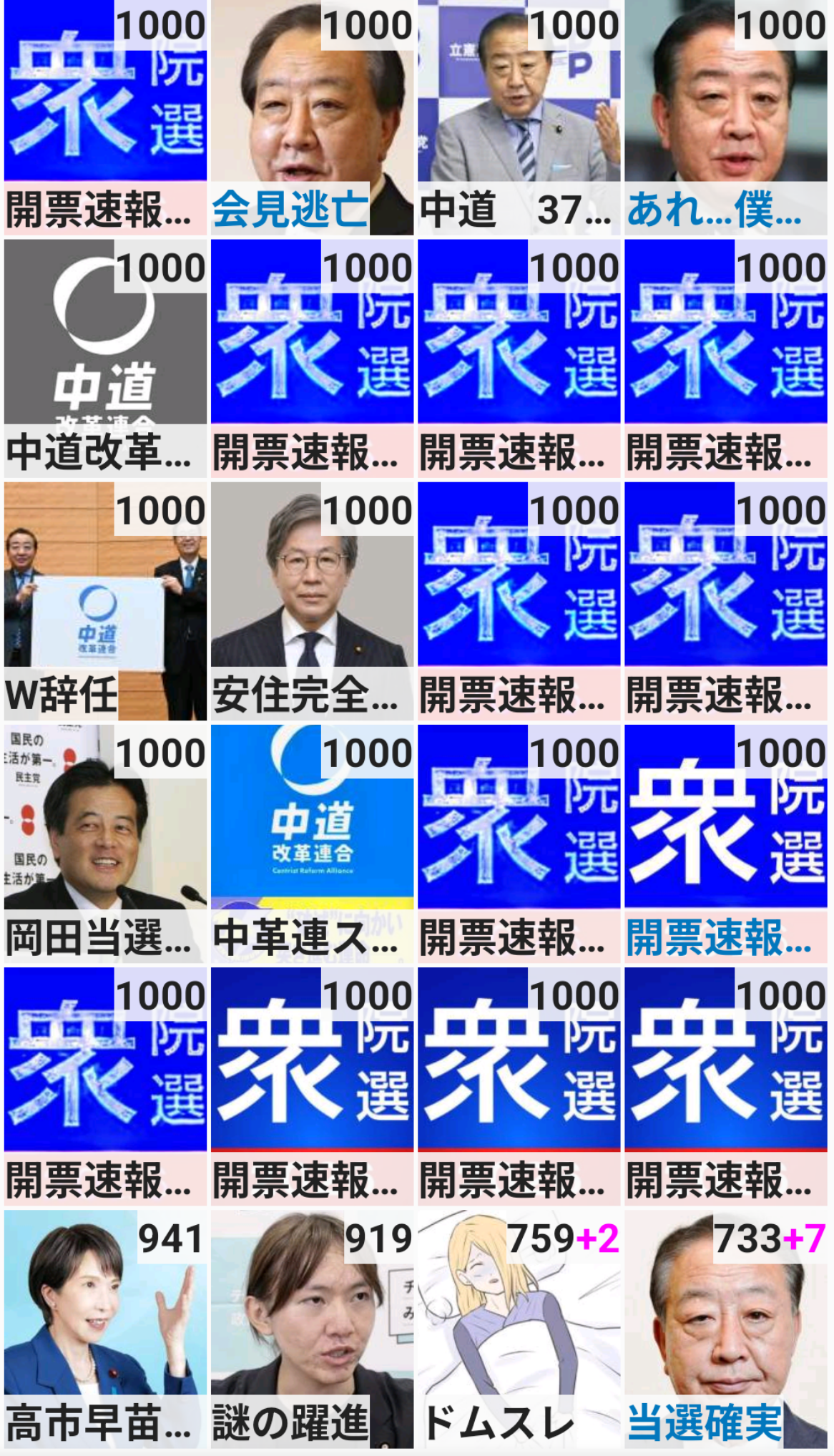Open the 会見逃亡 thread tile
The width and height of the screenshot is (834, 1456).
click(312, 119)
